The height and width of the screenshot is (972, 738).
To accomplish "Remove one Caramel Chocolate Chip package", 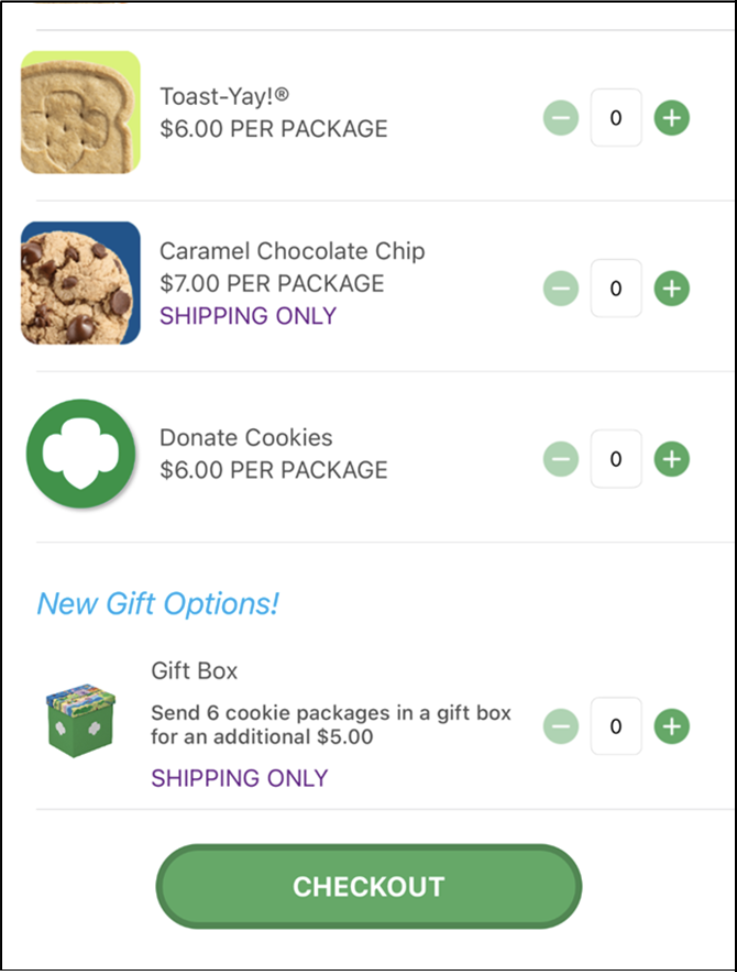I will pyautogui.click(x=561, y=290).
